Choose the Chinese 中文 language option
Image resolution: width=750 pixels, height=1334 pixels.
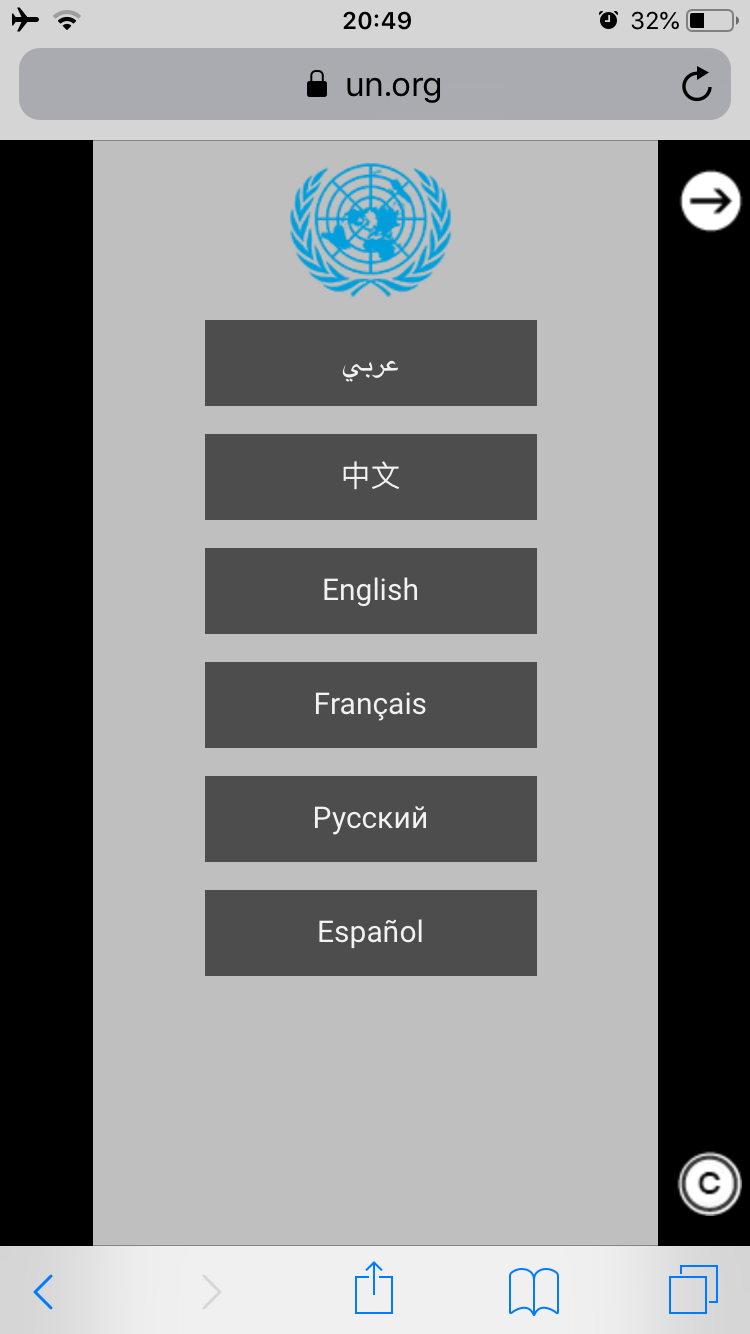tap(370, 477)
